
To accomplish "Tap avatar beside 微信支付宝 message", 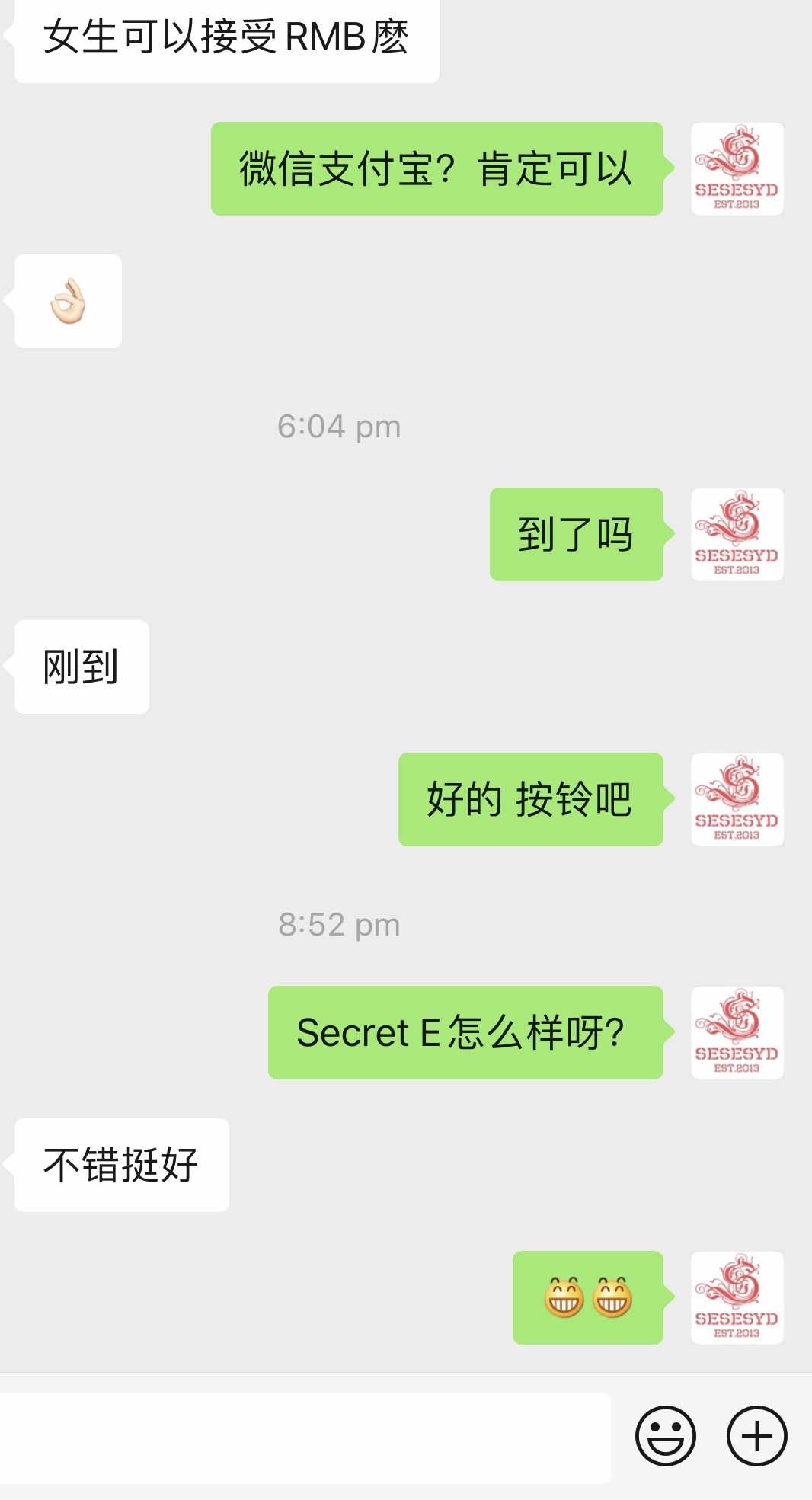I will click(x=737, y=168).
